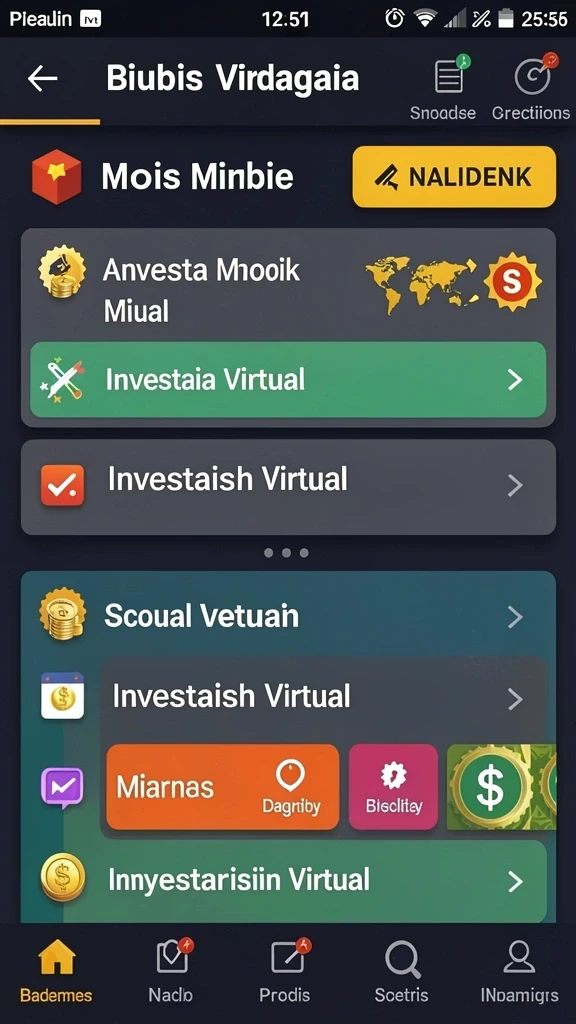The width and height of the screenshot is (576, 1024).
Task: Open the Grectiions toolbar item
Action: (x=531, y=88)
